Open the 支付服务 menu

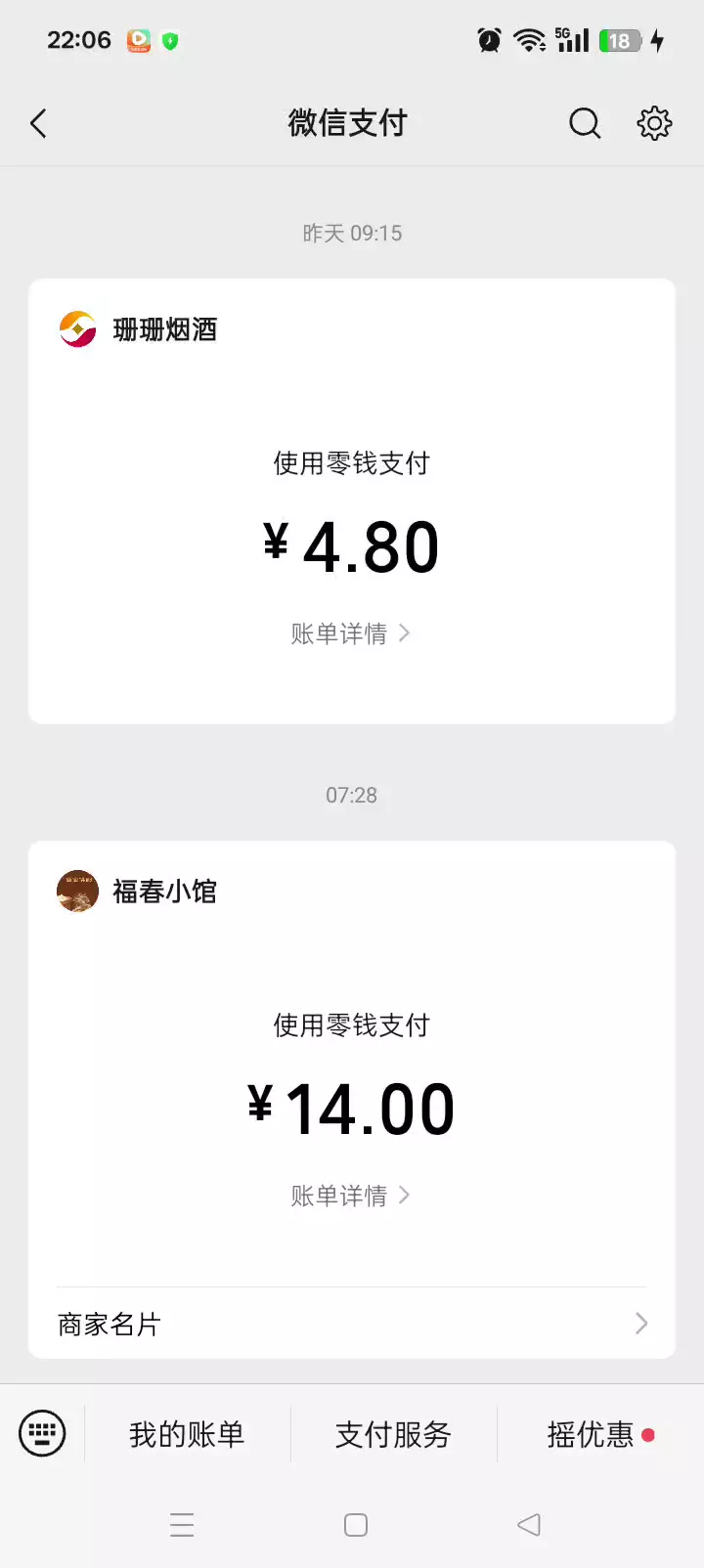393,1434
